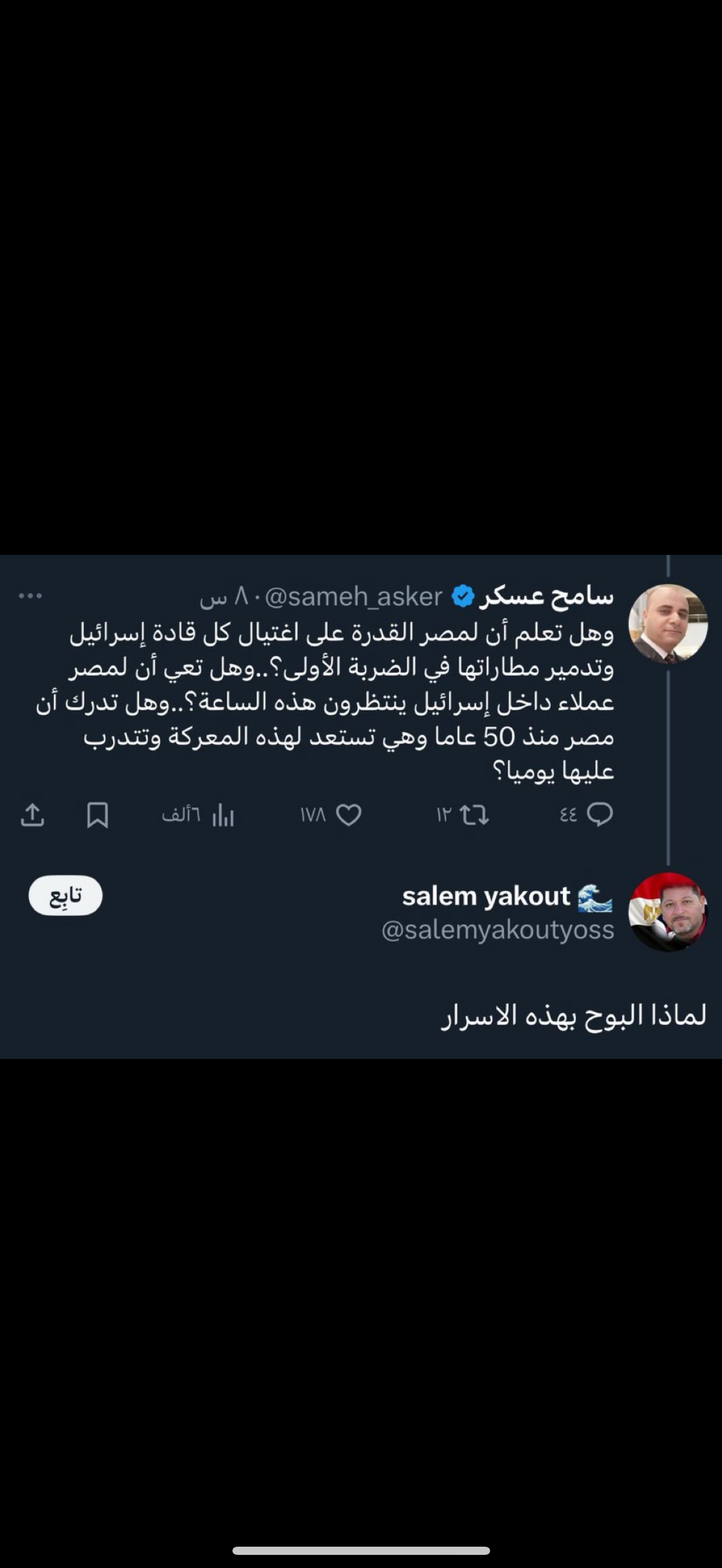The height and width of the screenshot is (1568, 722).
Task: Open Sameh Asker's profile picture
Action: pyautogui.click(x=668, y=623)
